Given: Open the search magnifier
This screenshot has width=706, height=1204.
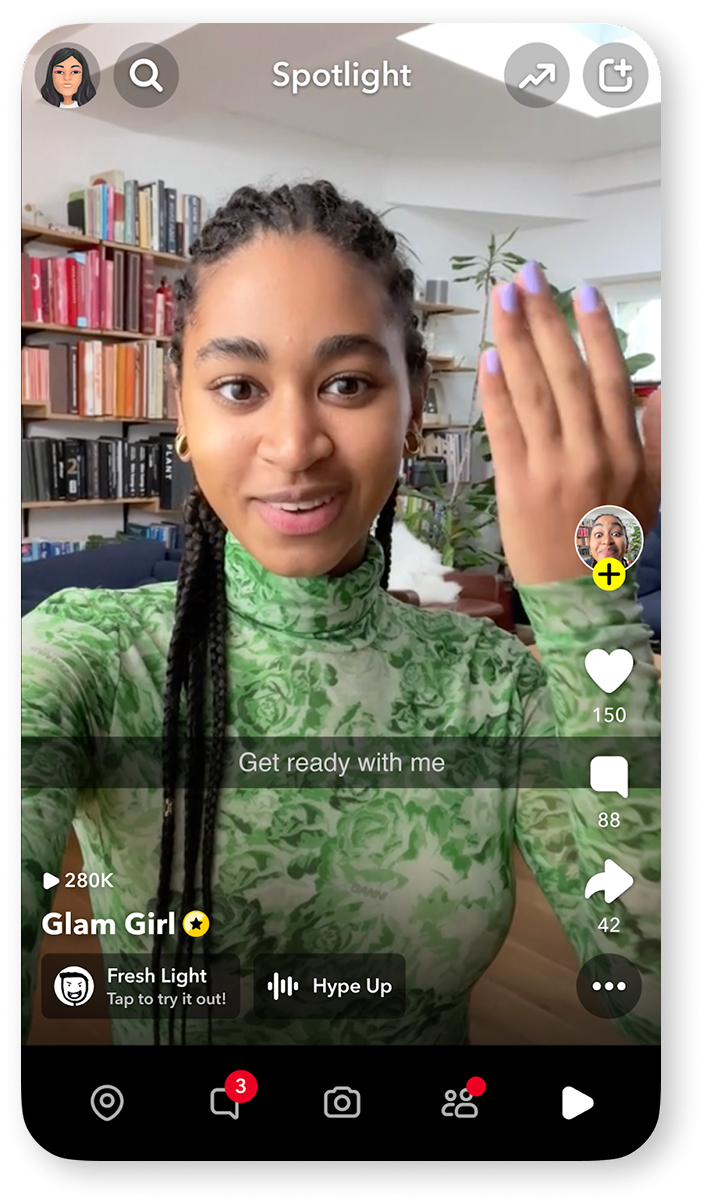Looking at the screenshot, I should (146, 75).
